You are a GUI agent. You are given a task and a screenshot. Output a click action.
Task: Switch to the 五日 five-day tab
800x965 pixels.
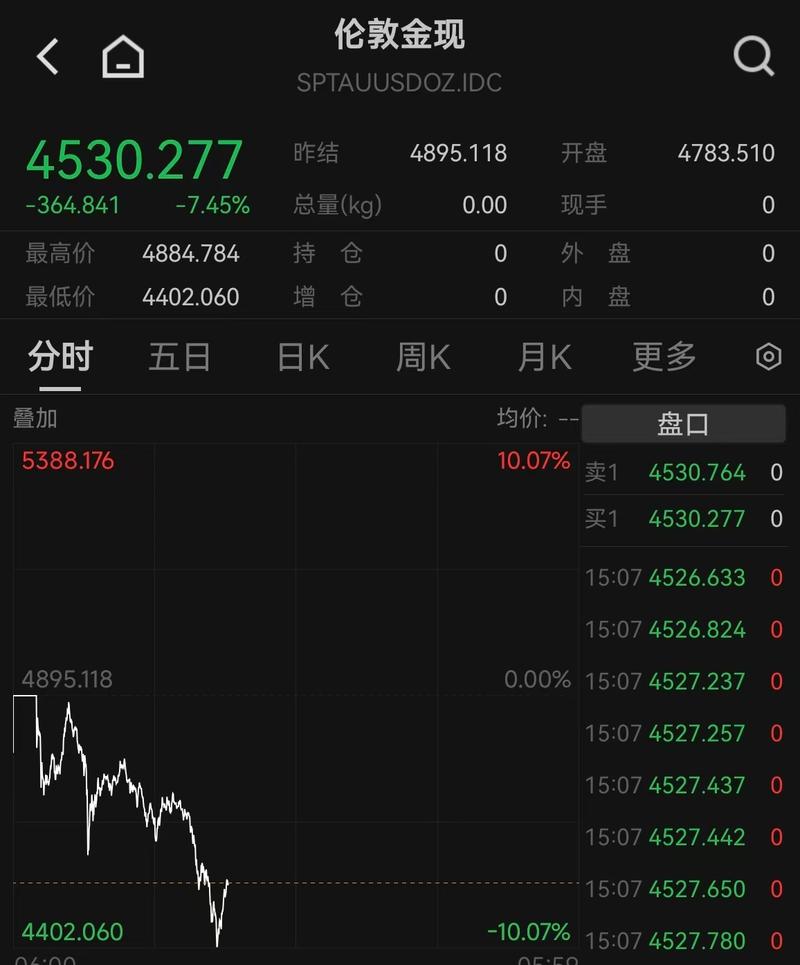point(180,357)
